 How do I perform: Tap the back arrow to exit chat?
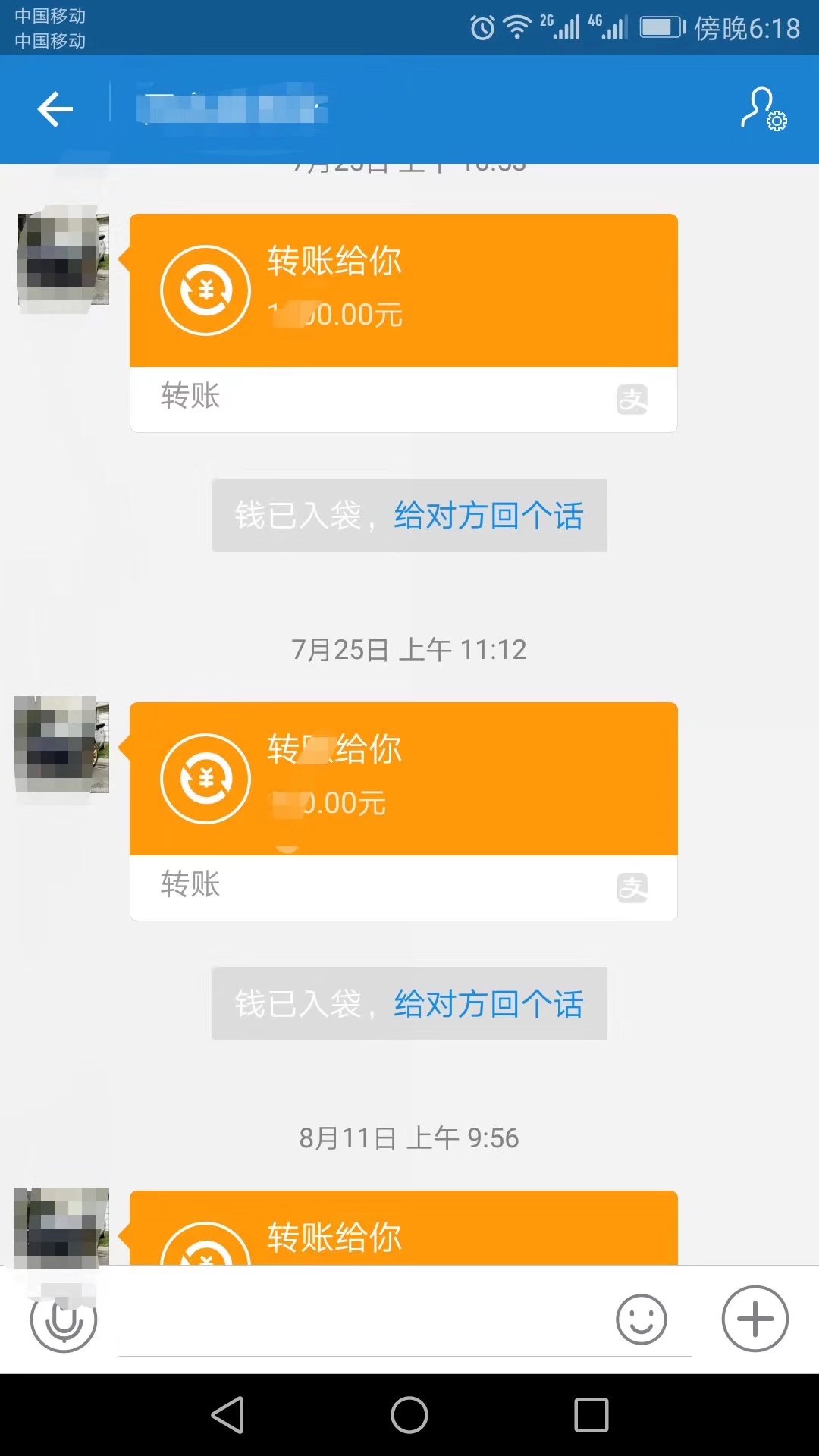click(53, 108)
